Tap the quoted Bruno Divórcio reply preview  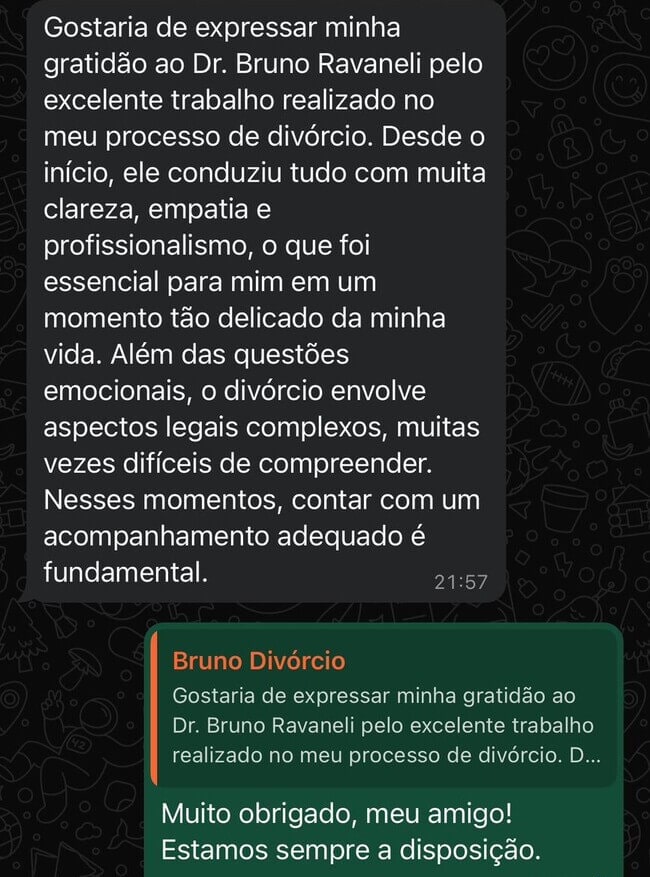pos(385,709)
